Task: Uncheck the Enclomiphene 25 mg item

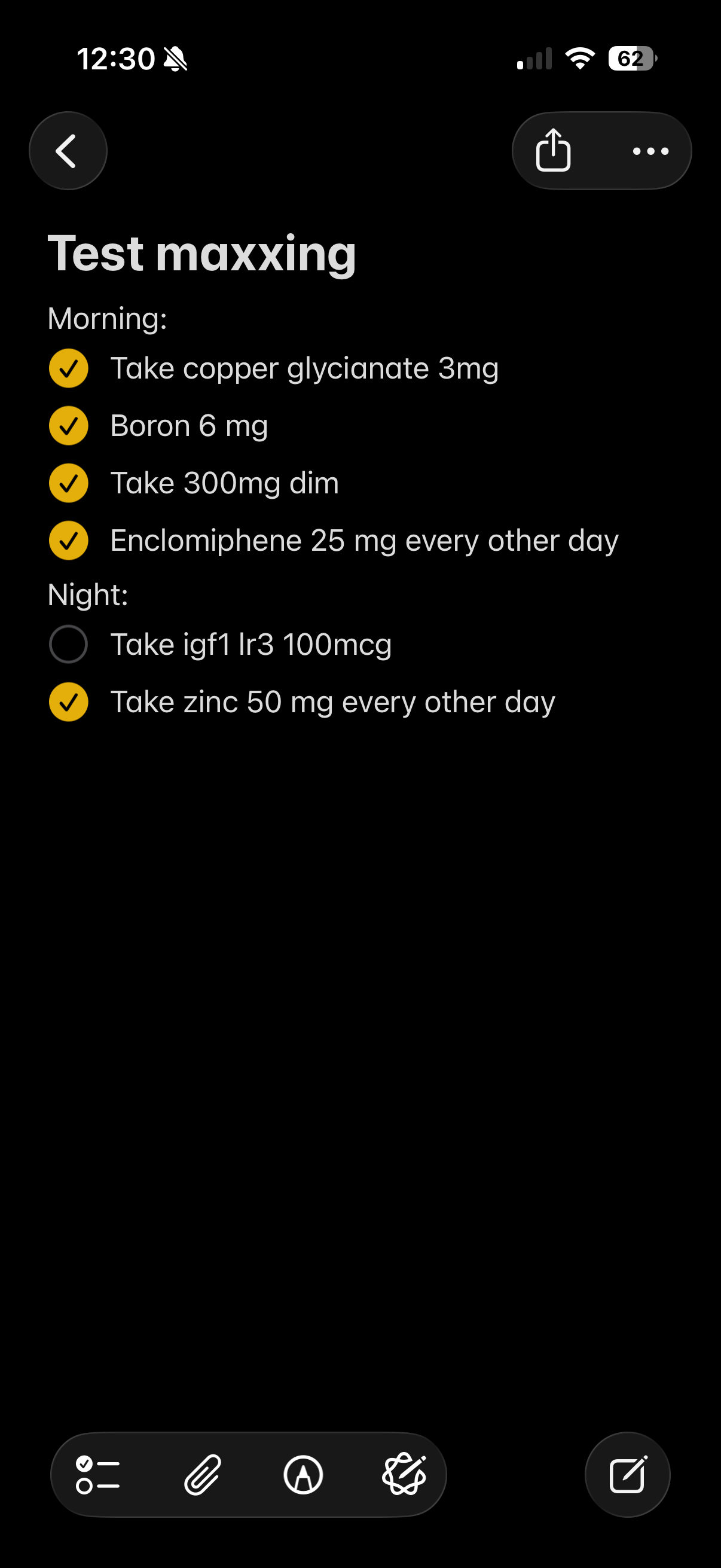Action: (x=69, y=541)
